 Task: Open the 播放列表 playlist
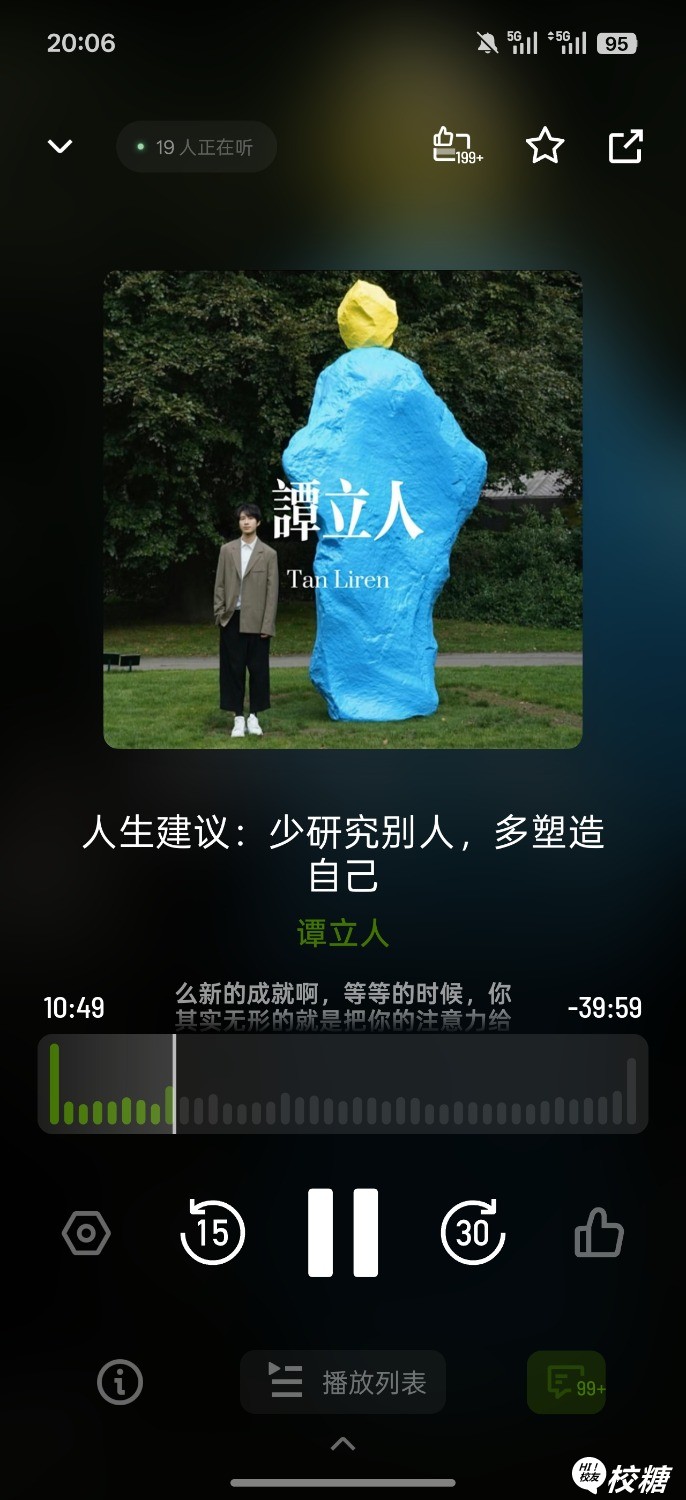[x=343, y=1382]
